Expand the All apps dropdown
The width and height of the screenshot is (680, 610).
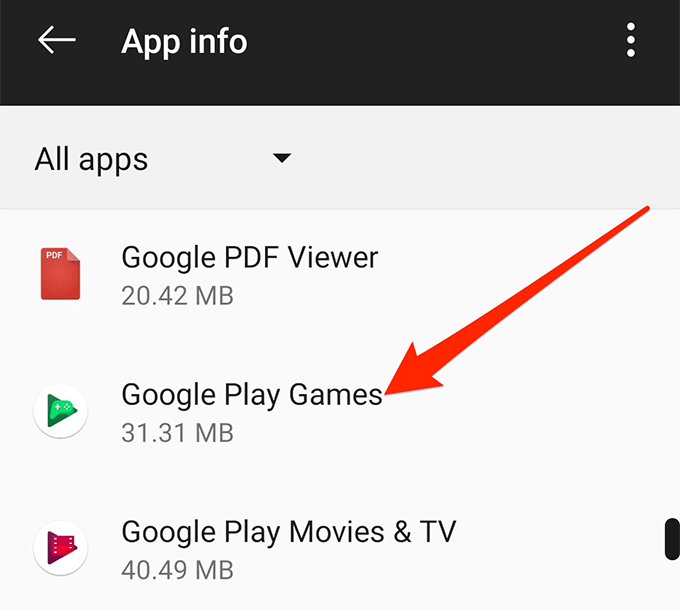click(x=281, y=159)
